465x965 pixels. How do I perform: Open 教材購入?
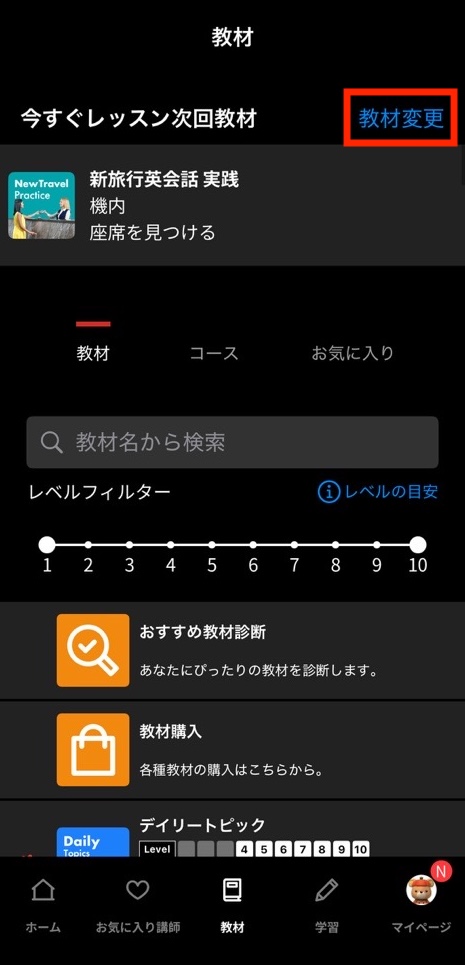(x=232, y=750)
